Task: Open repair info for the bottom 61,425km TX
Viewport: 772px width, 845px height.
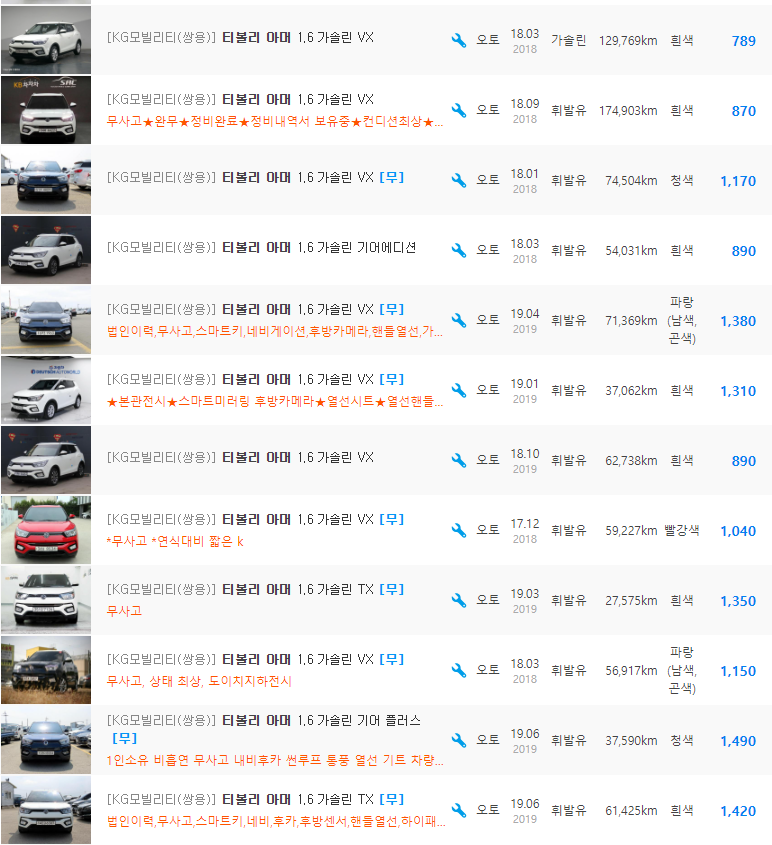Action: tap(458, 810)
